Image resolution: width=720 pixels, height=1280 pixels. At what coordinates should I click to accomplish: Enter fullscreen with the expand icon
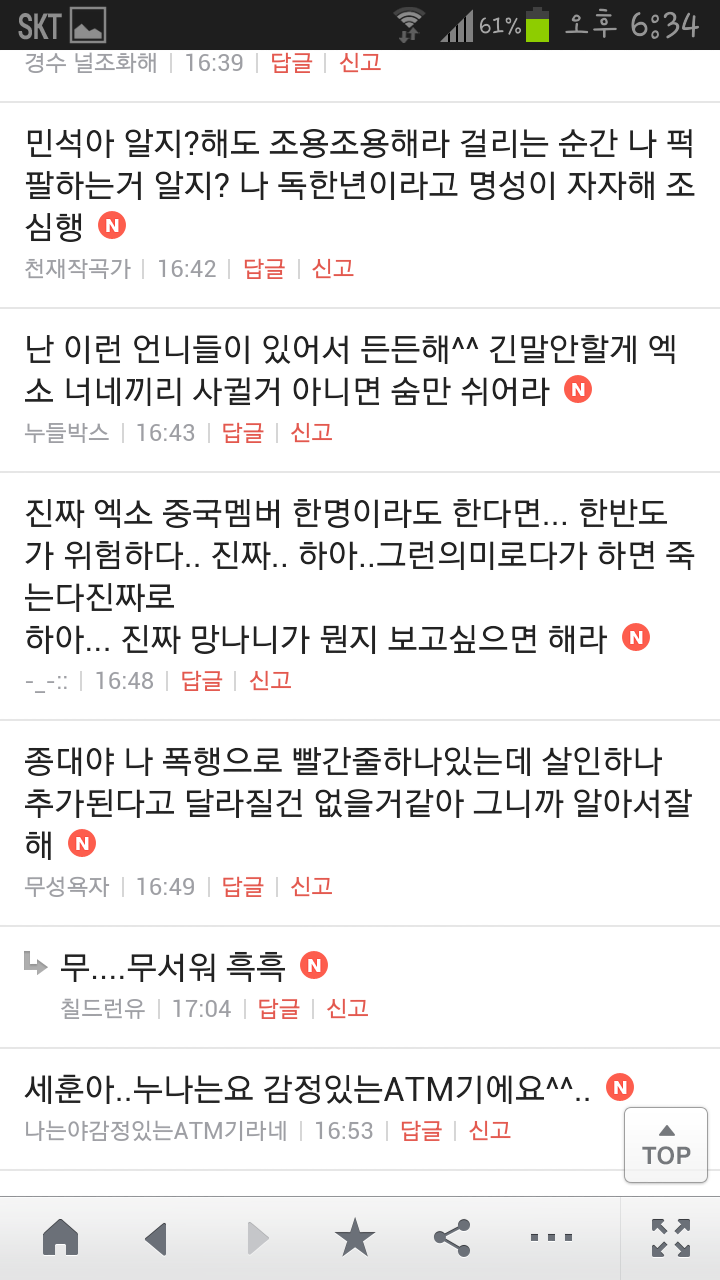point(670,1238)
